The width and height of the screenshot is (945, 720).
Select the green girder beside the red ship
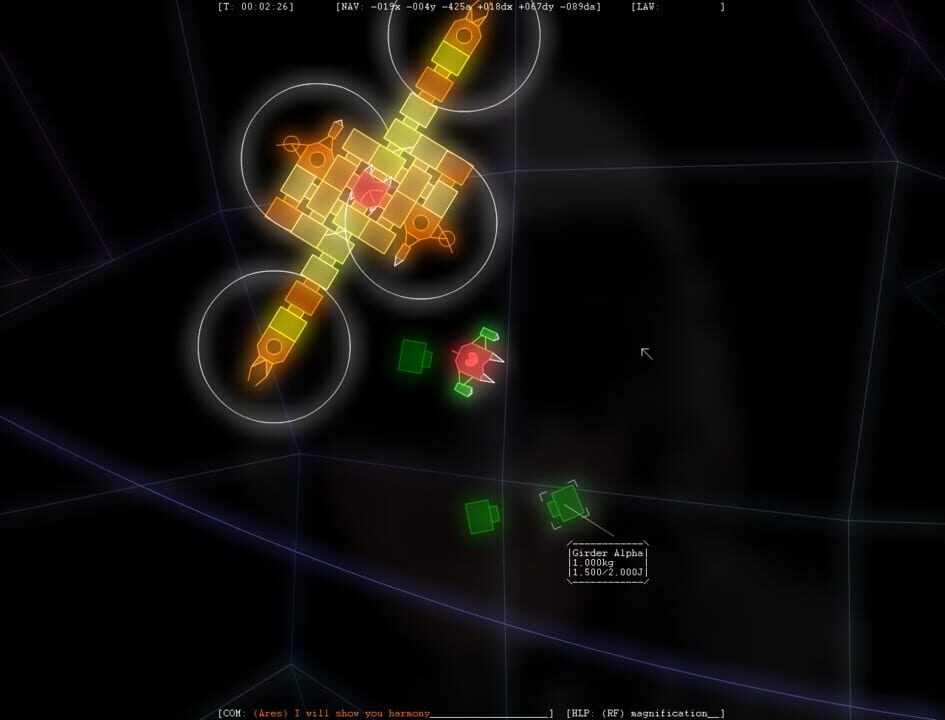(414, 356)
